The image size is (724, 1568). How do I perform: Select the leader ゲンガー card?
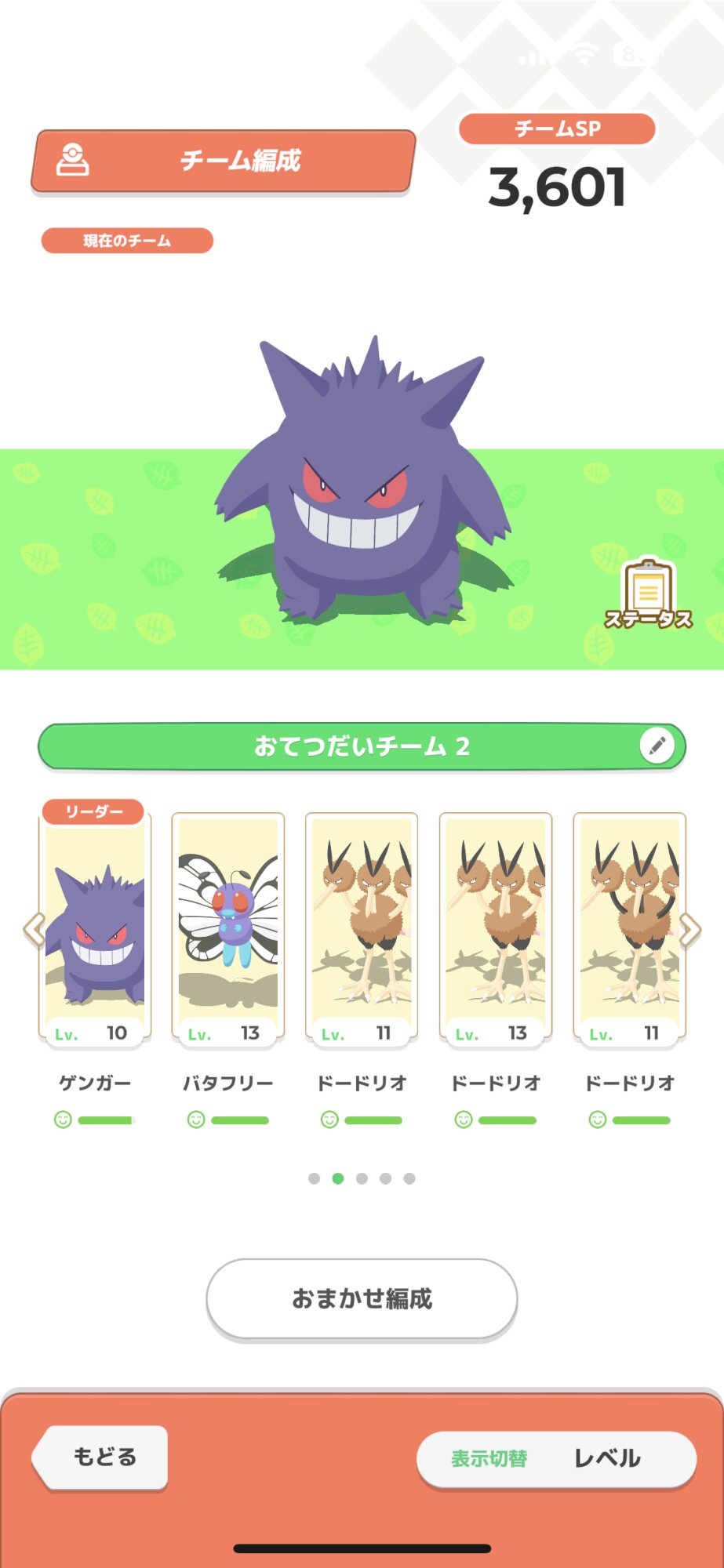pyautogui.click(x=94, y=927)
